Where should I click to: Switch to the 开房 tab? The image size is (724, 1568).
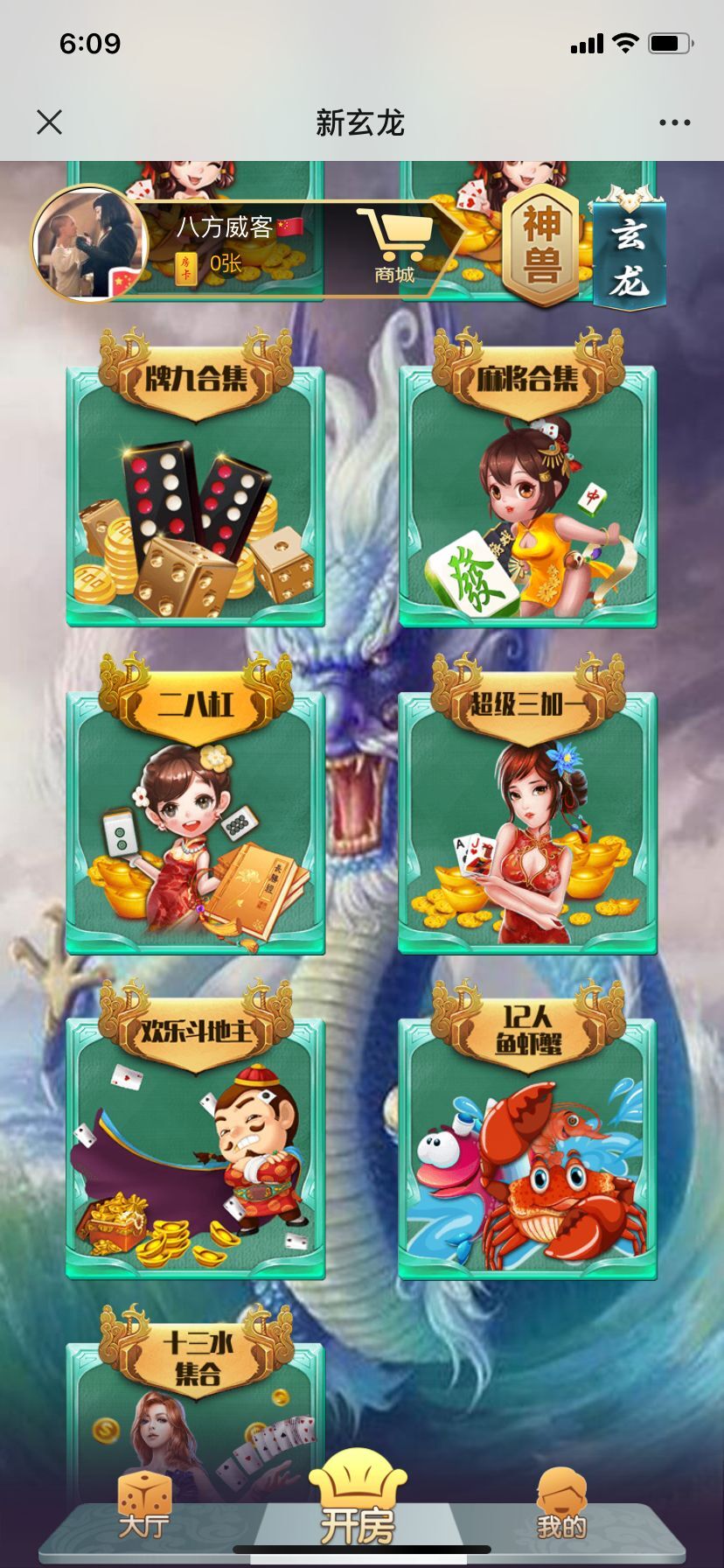(358, 1501)
